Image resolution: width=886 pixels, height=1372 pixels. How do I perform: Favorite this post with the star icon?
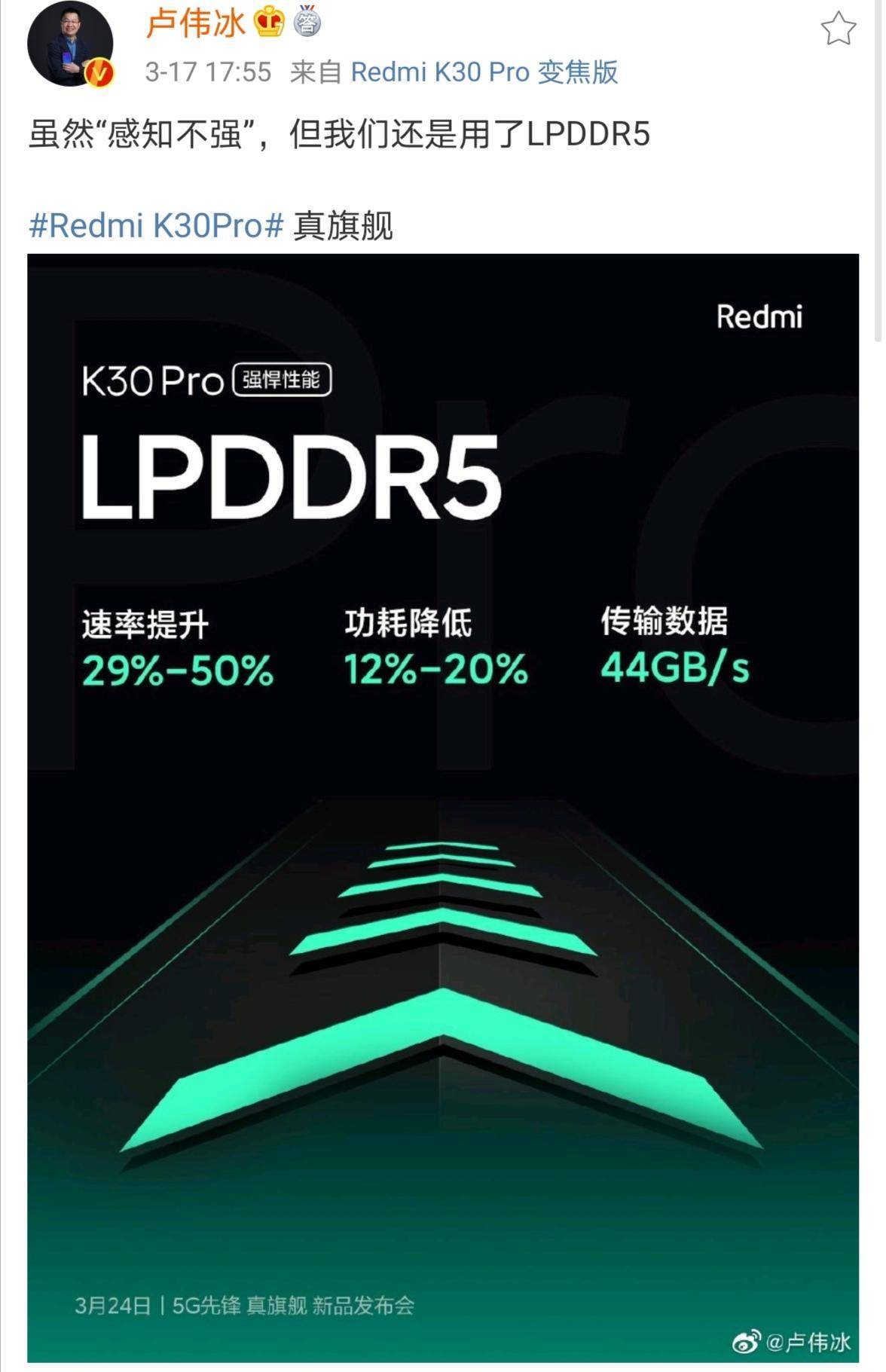tap(837, 30)
